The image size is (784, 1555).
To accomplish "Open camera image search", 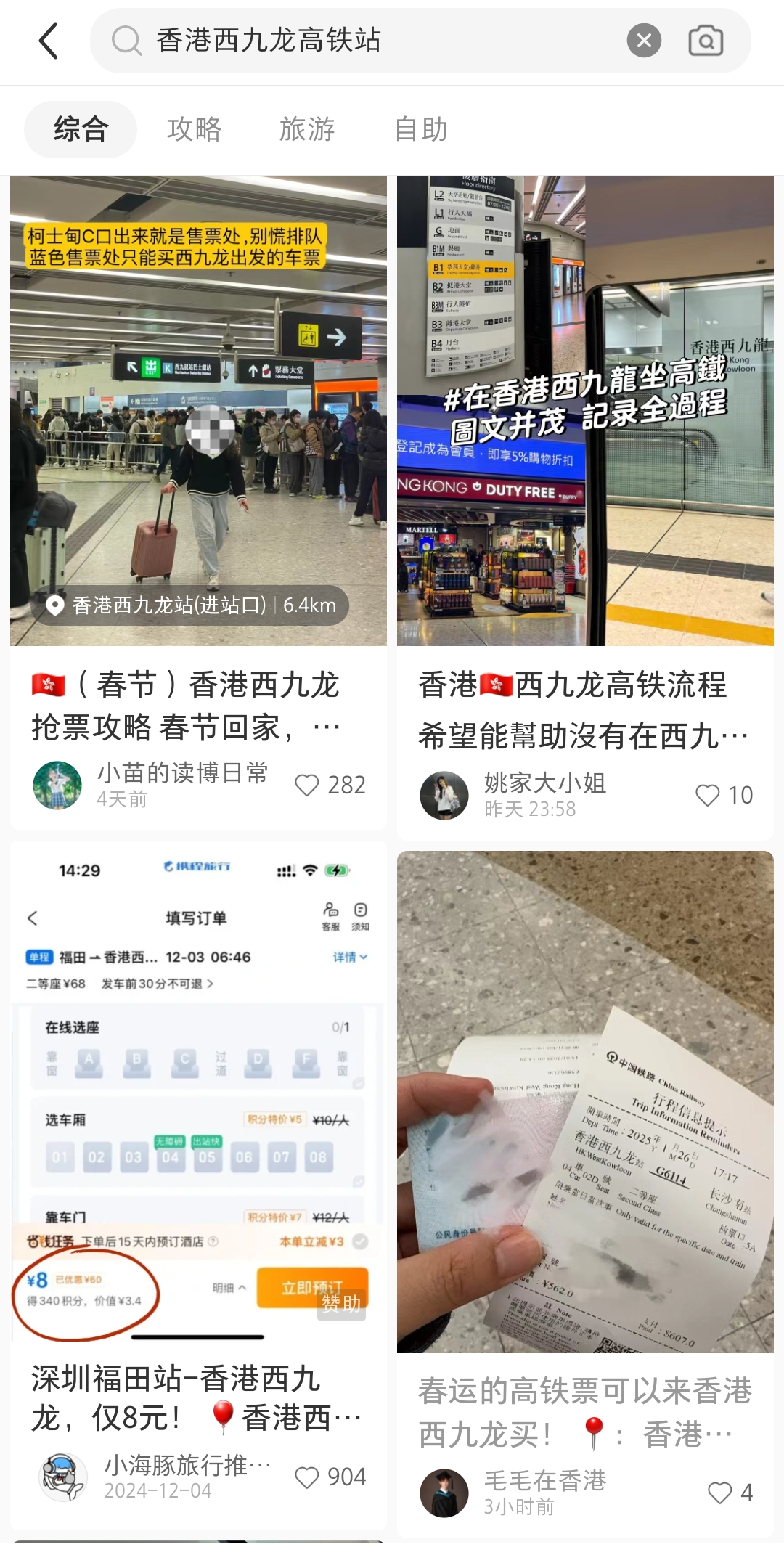I will (706, 41).
